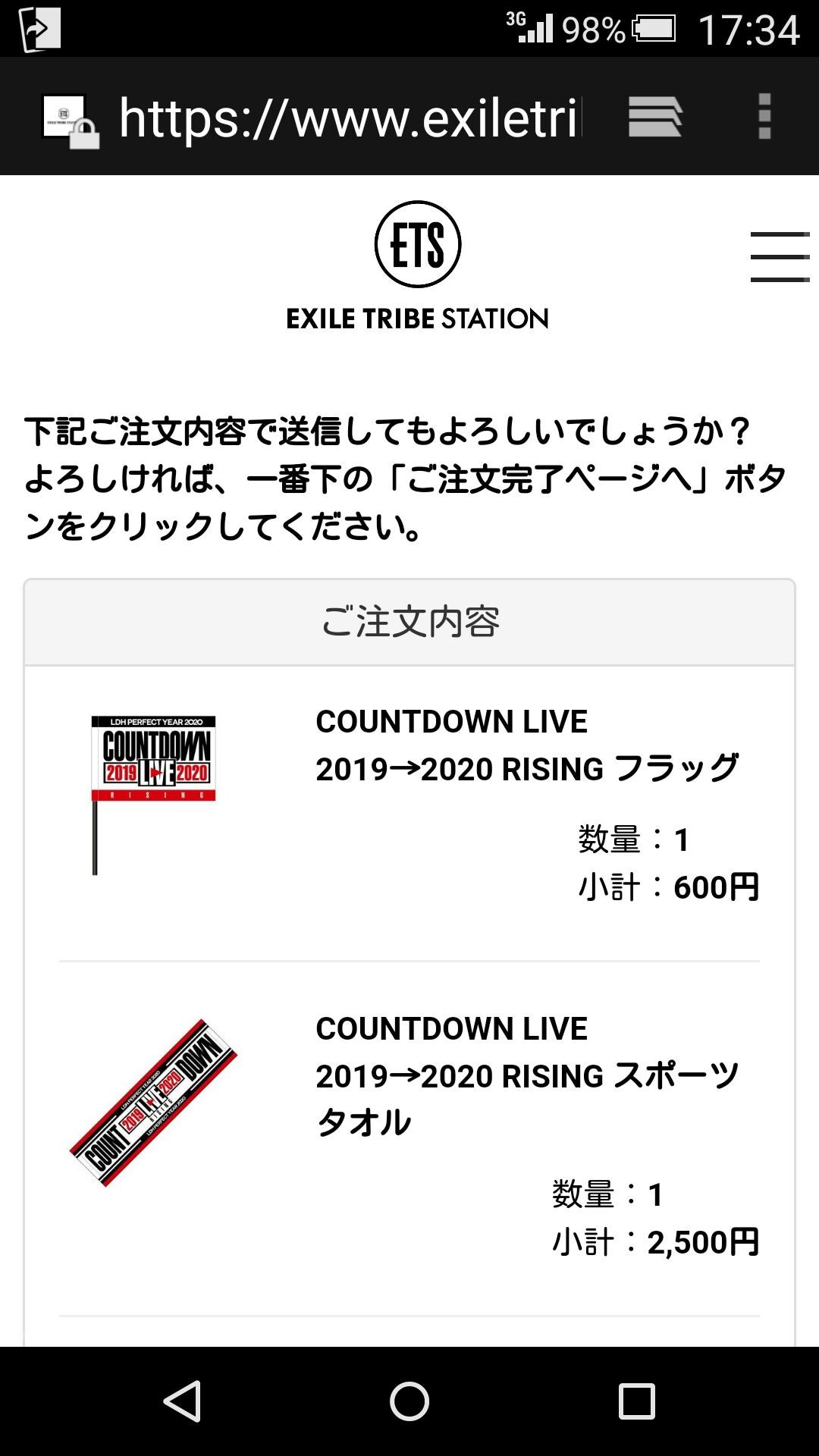The image size is (819, 1456).
Task: Go back with the system back button
Action: 182,1401
